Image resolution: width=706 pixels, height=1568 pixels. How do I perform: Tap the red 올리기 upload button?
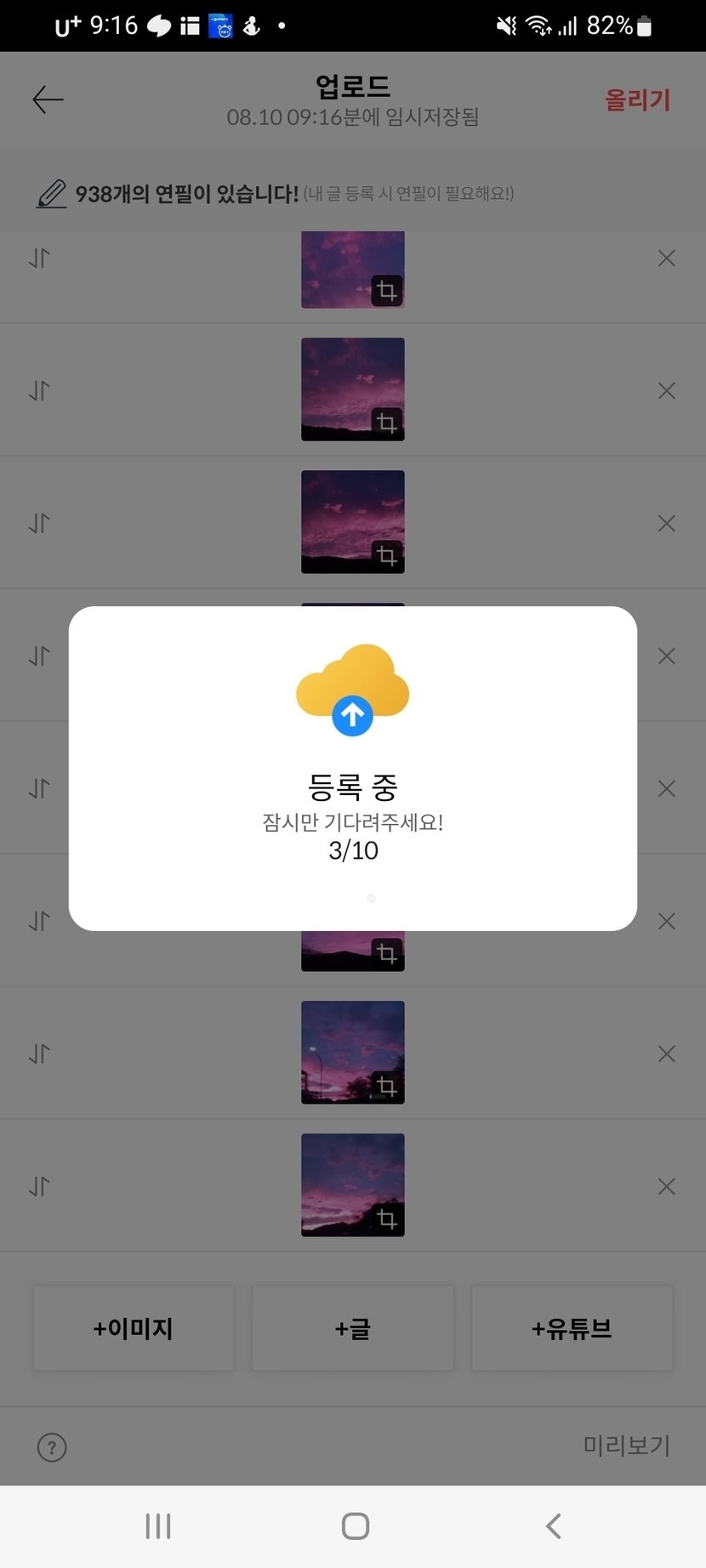point(637,100)
